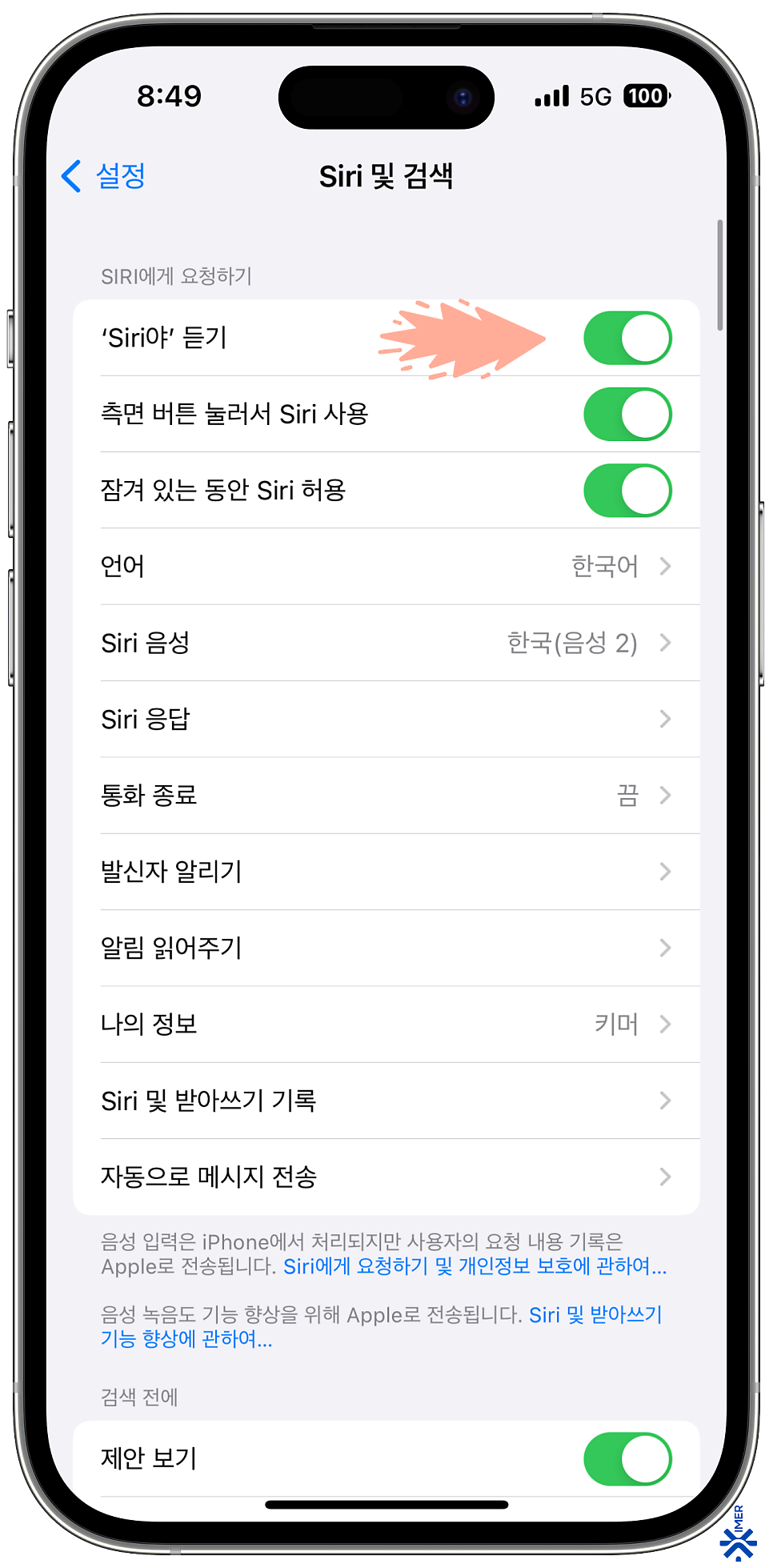Toggle the 'Siri야' 듣기 switch
This screenshot has width=773, height=1568.
coord(627,338)
